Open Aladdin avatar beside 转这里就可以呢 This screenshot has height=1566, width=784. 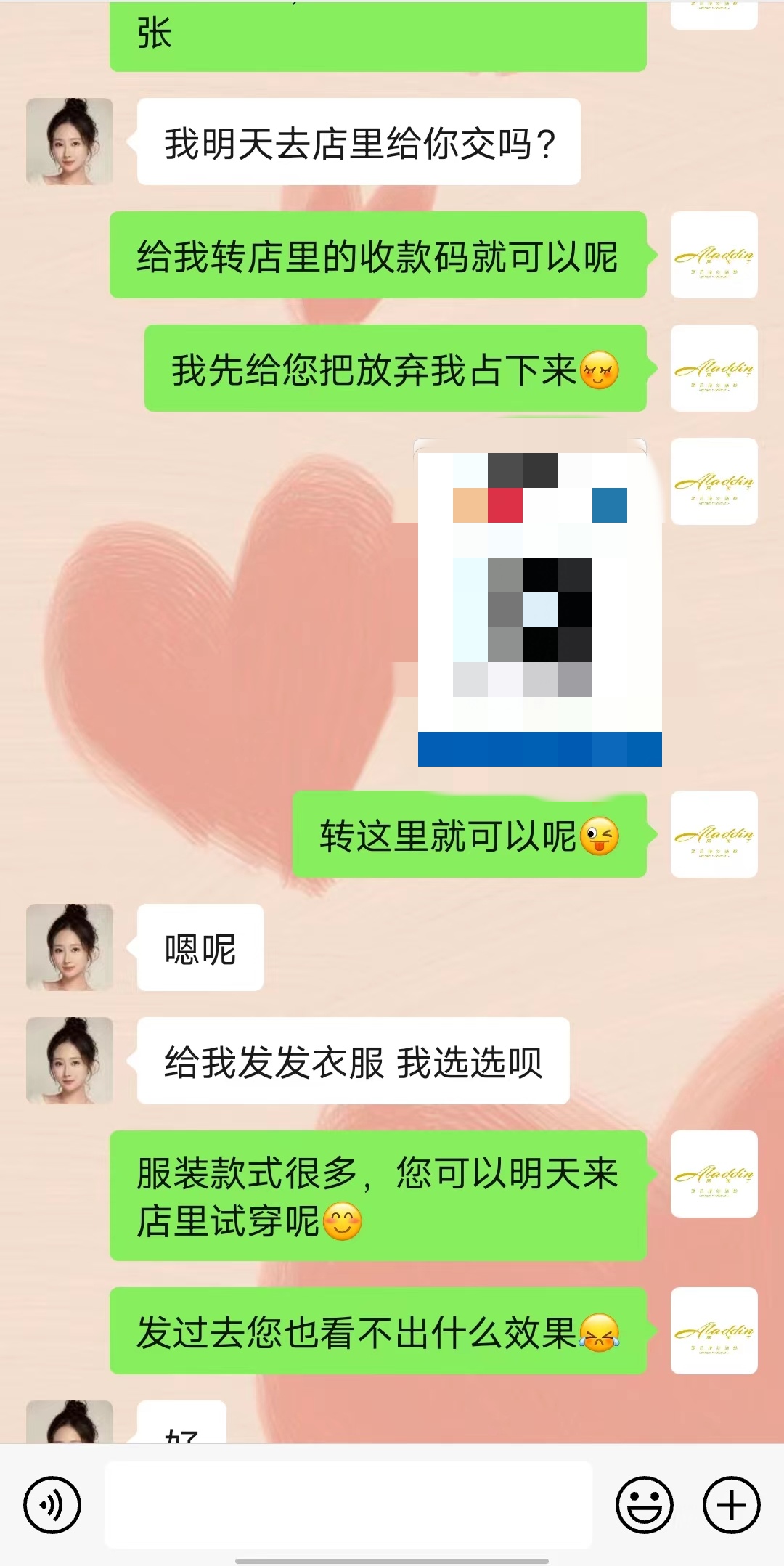coord(714,834)
